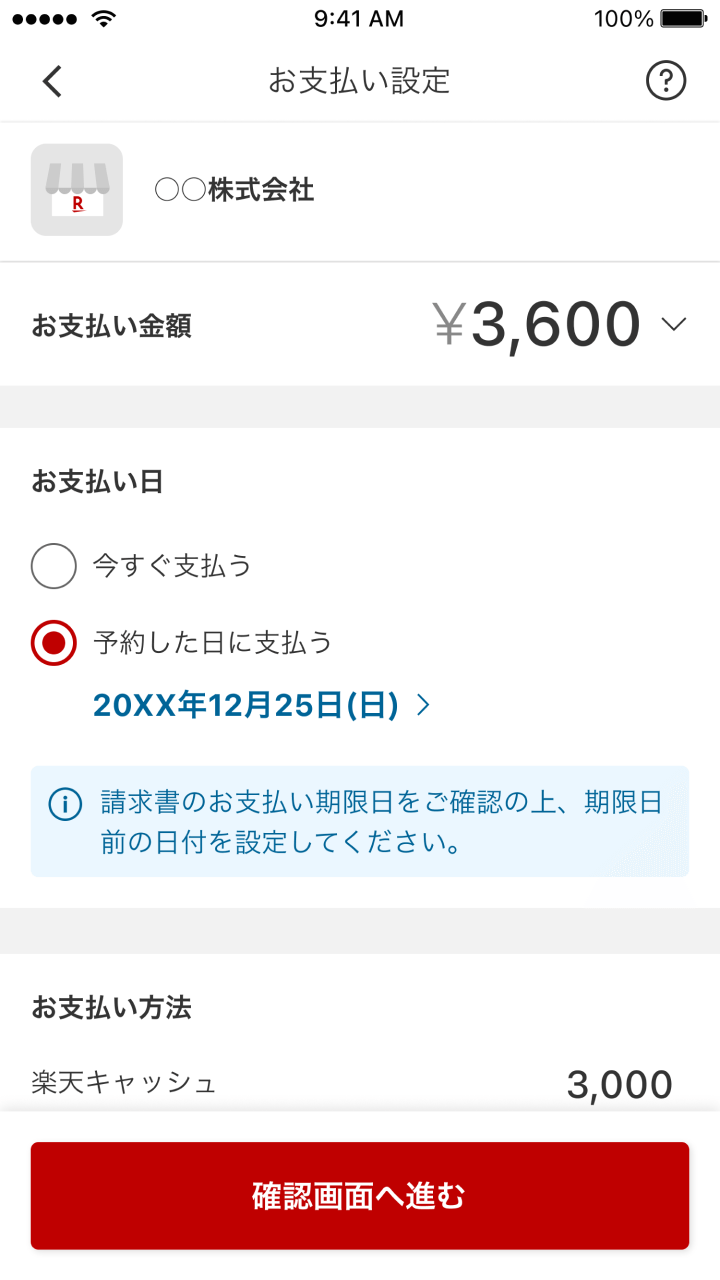
Task: Go back using the top-left arrow
Action: click(x=53, y=81)
